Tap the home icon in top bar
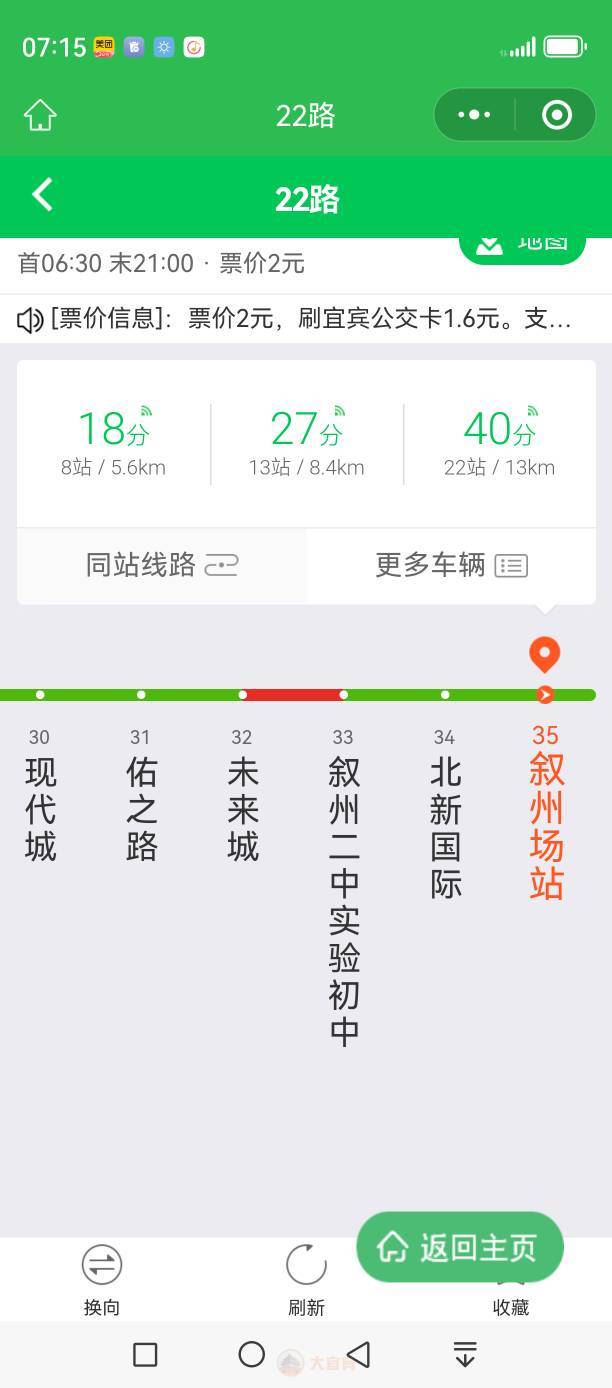Viewport: 612px width, 1388px height. pos(40,115)
